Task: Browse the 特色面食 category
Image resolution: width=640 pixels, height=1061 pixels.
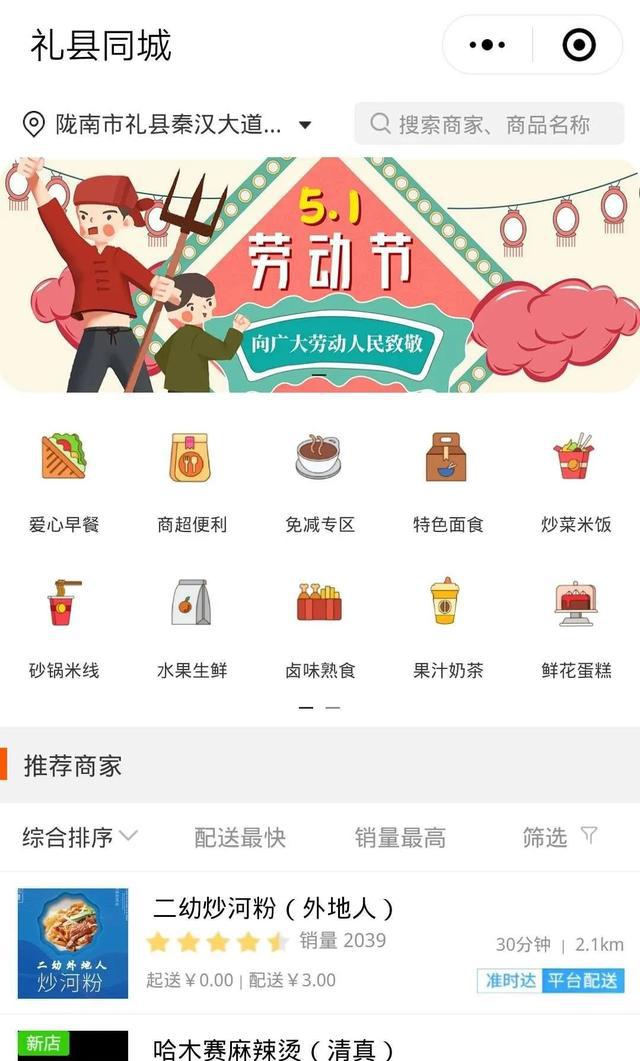Action: coord(447,480)
